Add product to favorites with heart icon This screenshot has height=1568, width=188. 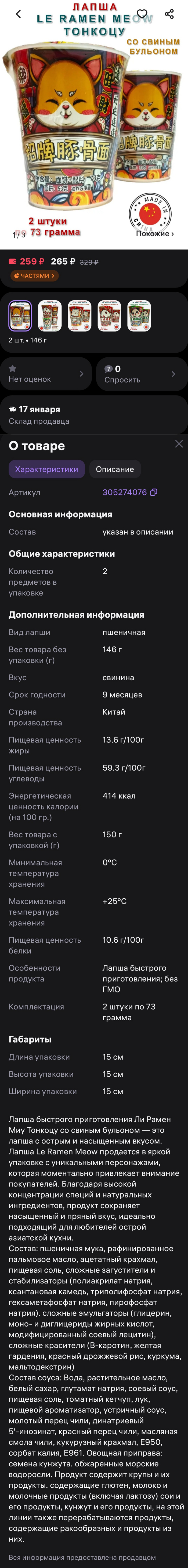[x=142, y=14]
